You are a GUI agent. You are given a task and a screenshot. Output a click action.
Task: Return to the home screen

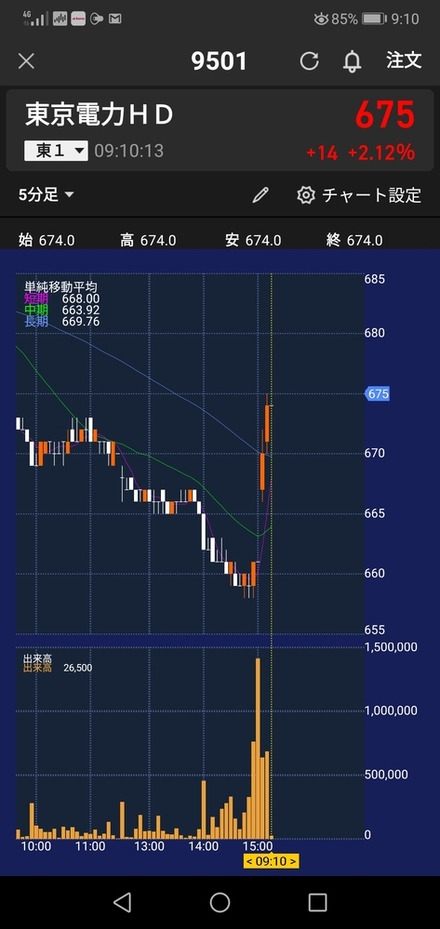(220, 902)
